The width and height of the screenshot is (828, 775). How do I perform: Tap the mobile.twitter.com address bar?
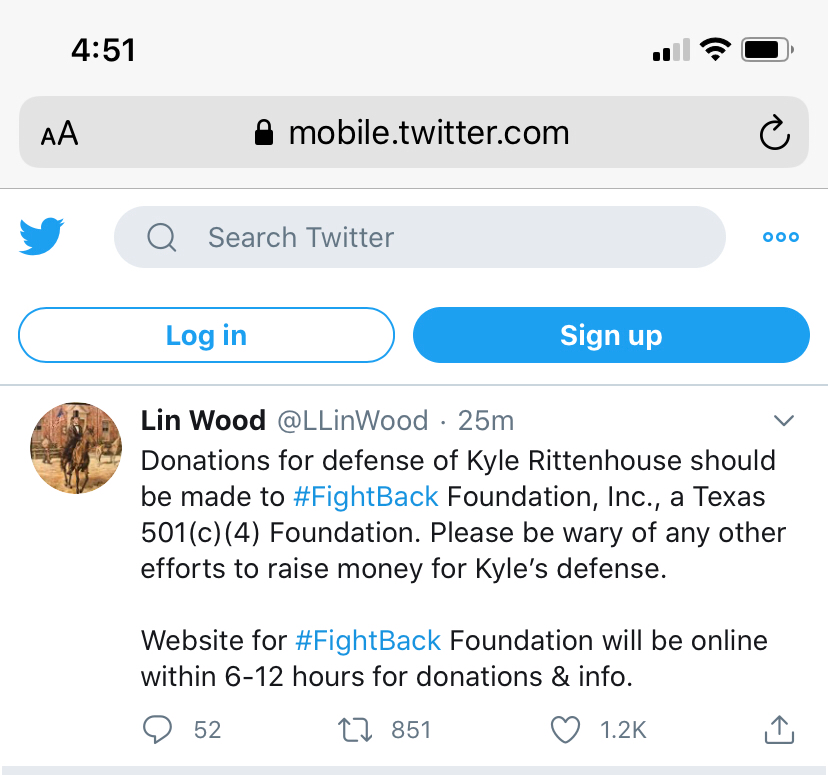(414, 133)
